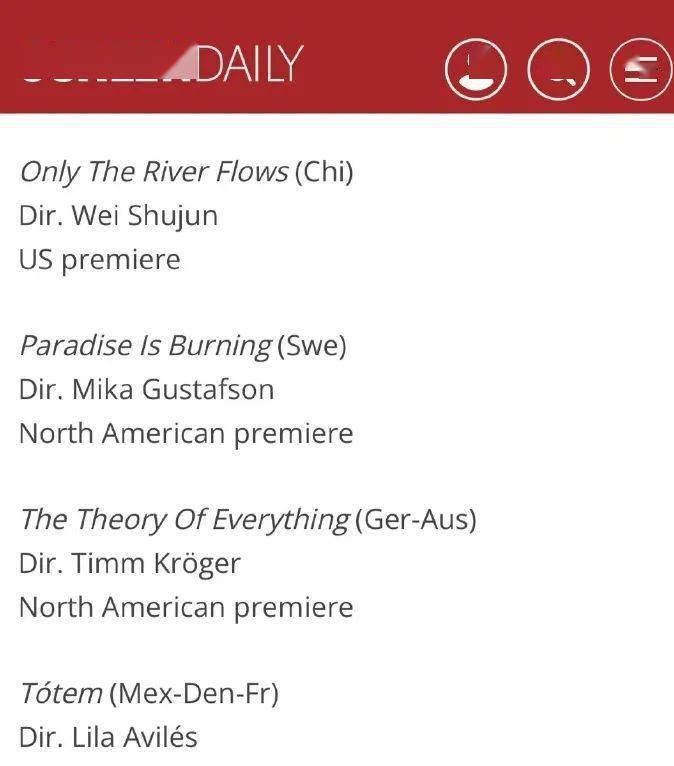Open the account sign-in icon
This screenshot has width=674, height=766.
476,68
